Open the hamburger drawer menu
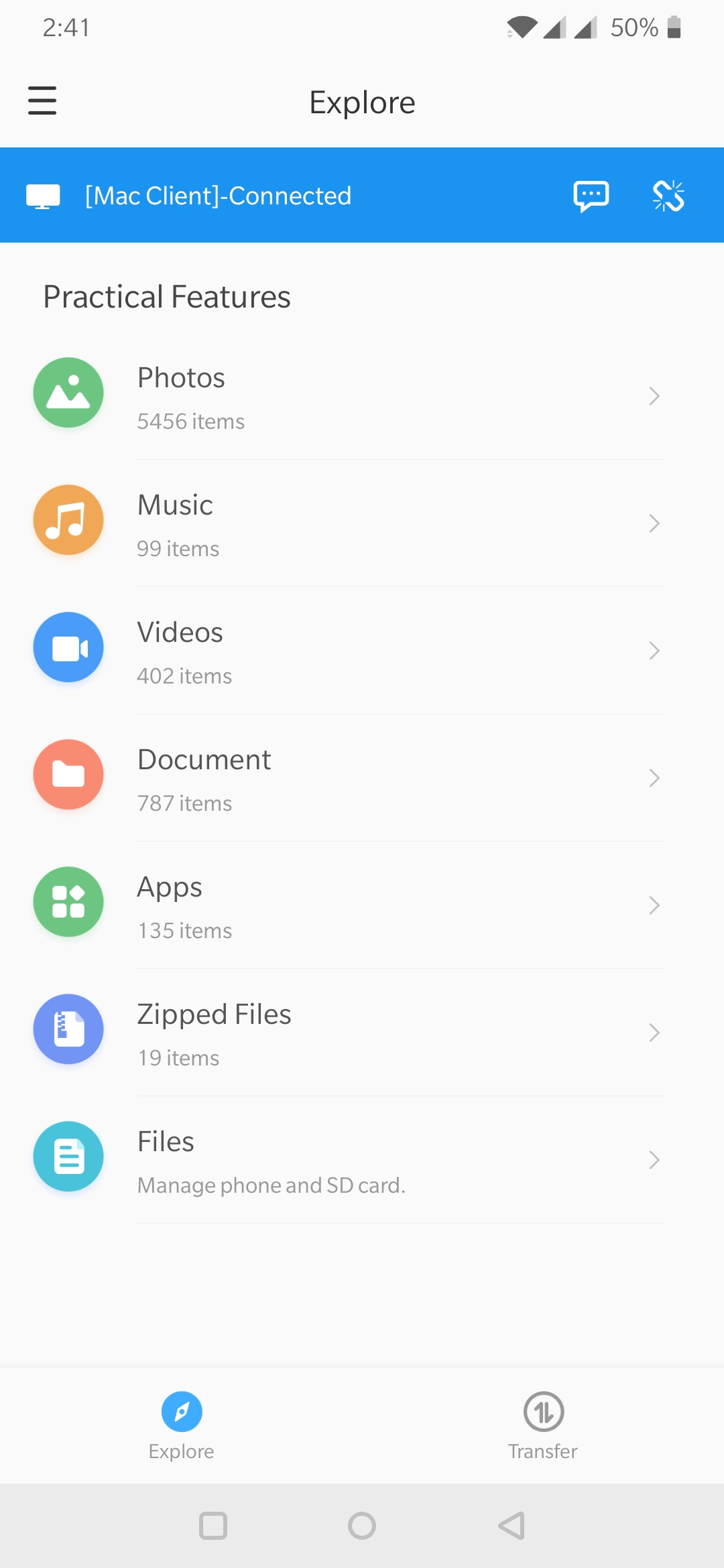 (x=42, y=101)
